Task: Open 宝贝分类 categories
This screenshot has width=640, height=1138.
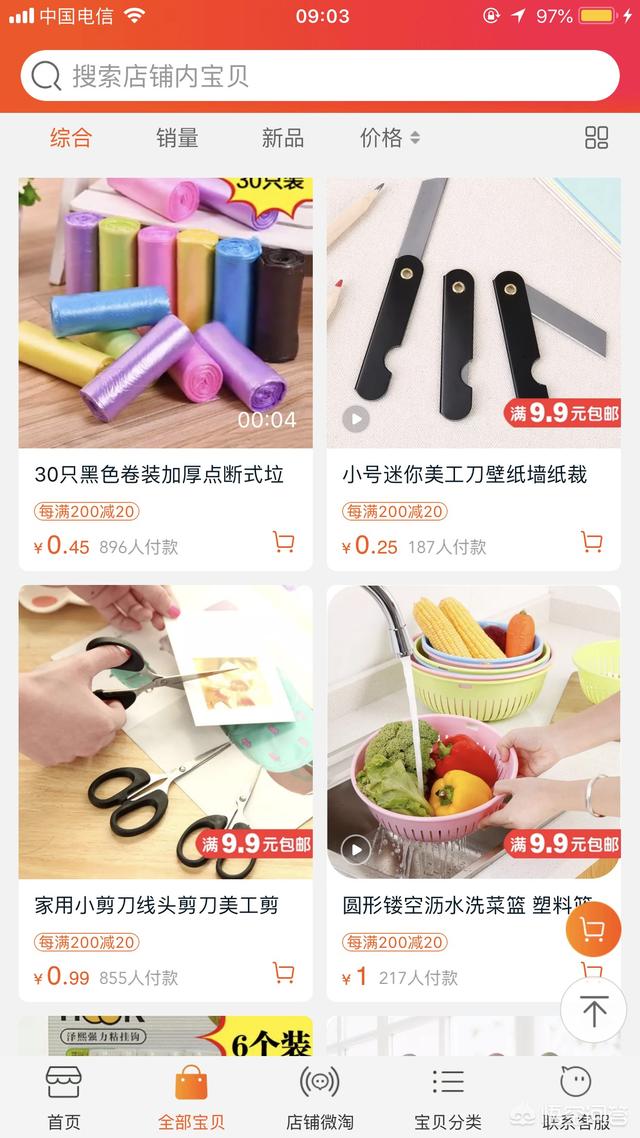Action: pos(448,1096)
